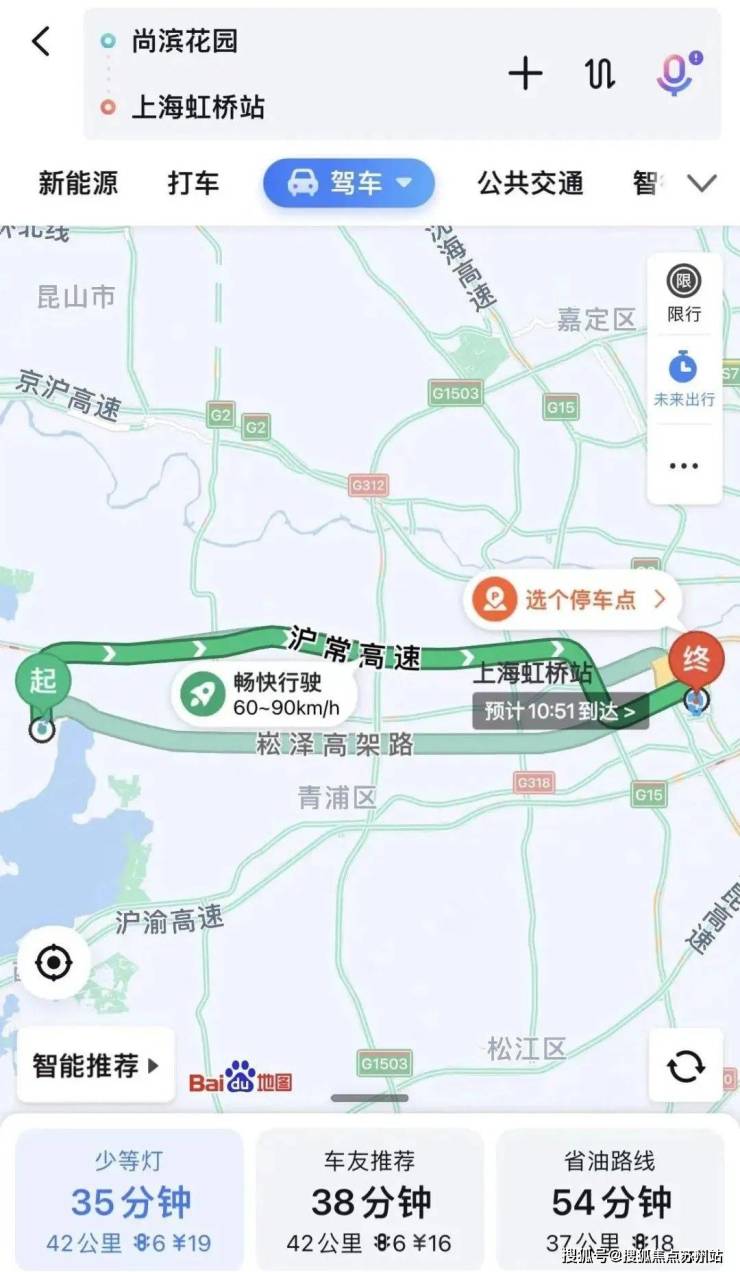Switch to the 打车 tab
This screenshot has width=740, height=1272.
click(x=193, y=183)
